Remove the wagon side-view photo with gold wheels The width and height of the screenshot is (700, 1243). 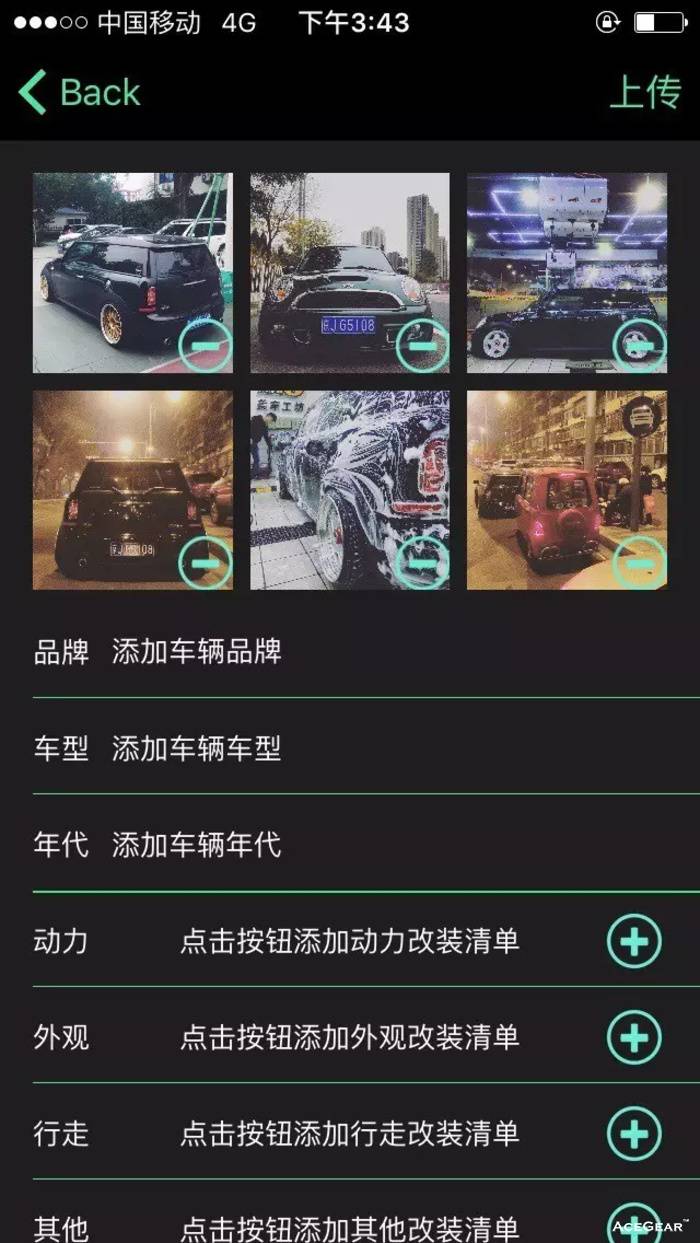point(205,347)
